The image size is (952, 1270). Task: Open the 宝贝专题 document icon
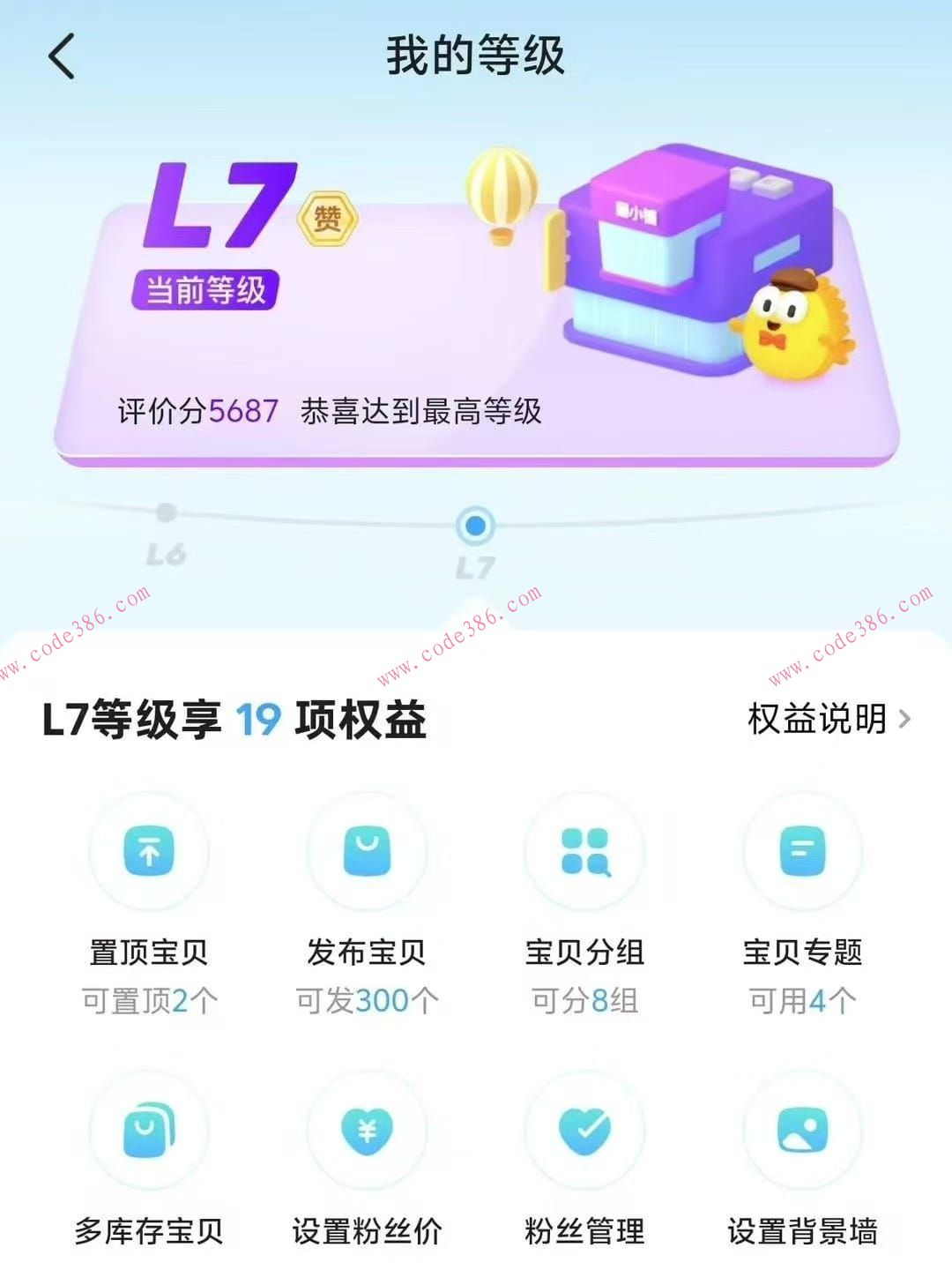pos(801,849)
